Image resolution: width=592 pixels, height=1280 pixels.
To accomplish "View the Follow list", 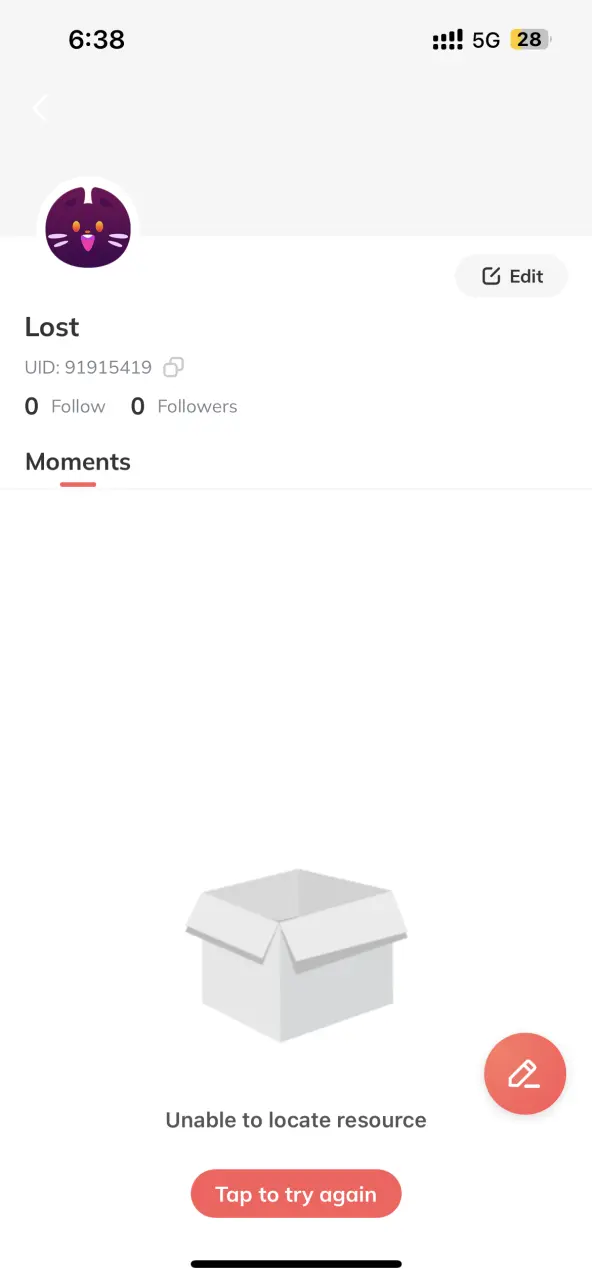I will pyautogui.click(x=65, y=406).
